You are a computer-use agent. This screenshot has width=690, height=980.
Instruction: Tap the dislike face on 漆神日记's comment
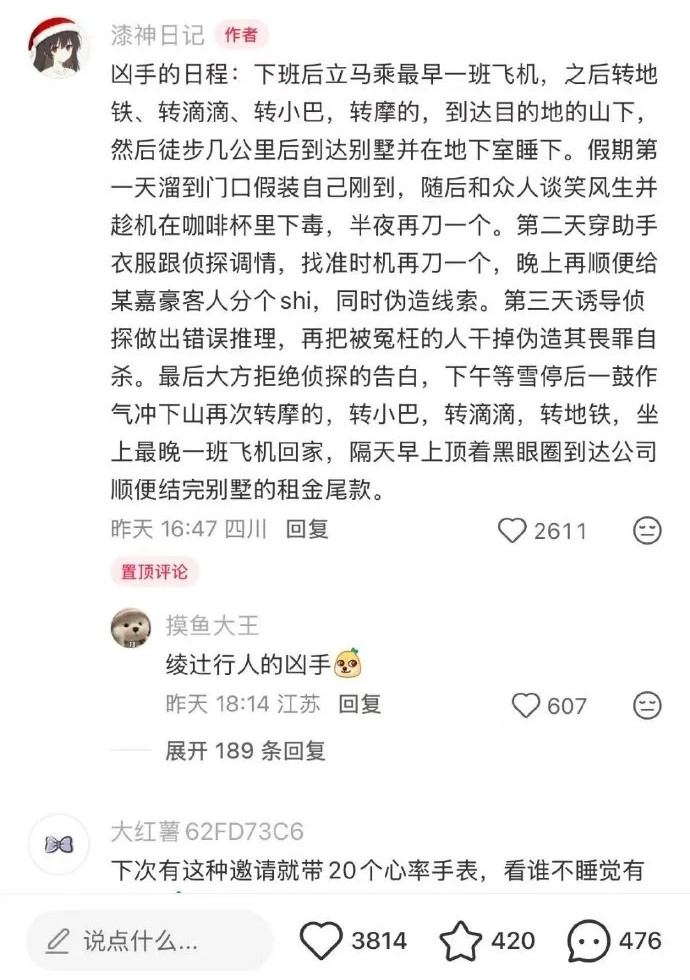click(647, 531)
